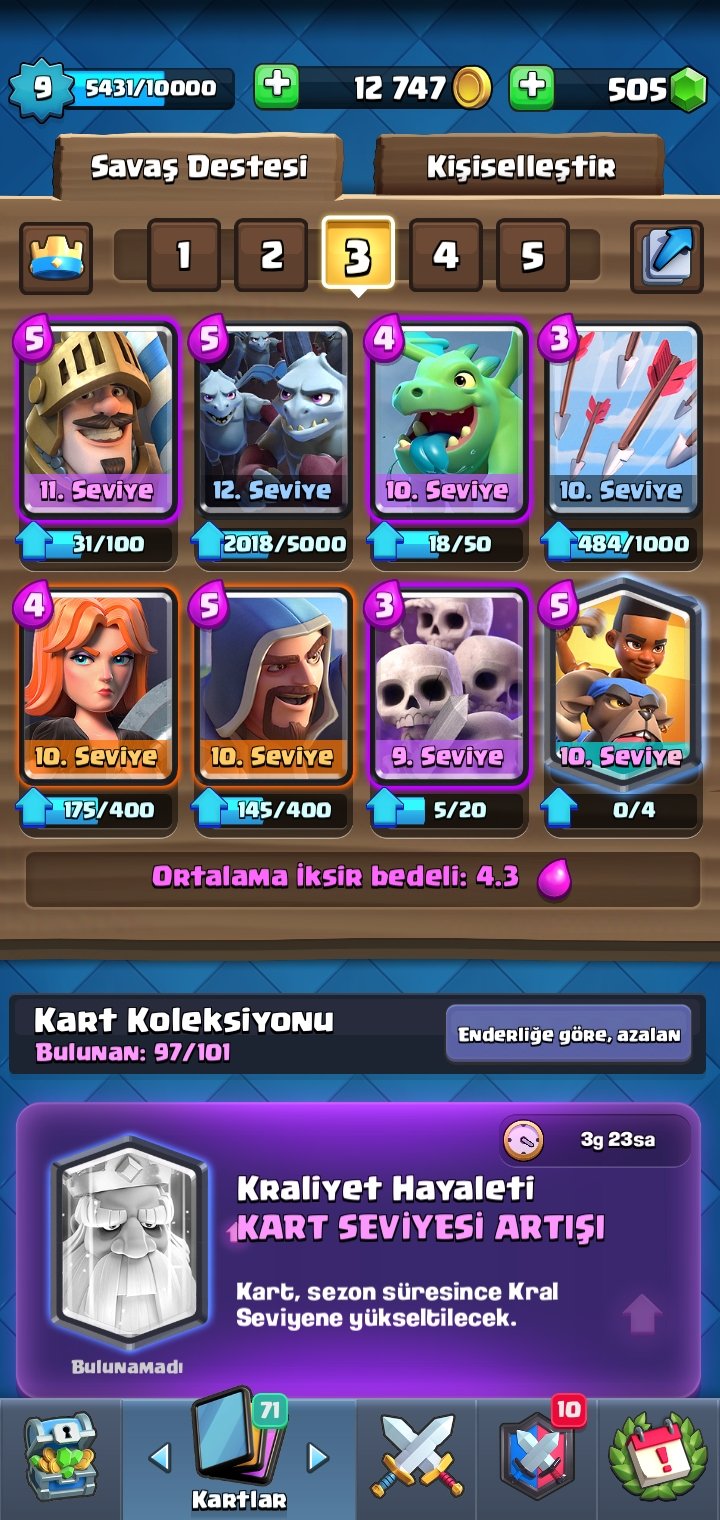
Task: Open the shop chest tab
Action: click(61, 1455)
